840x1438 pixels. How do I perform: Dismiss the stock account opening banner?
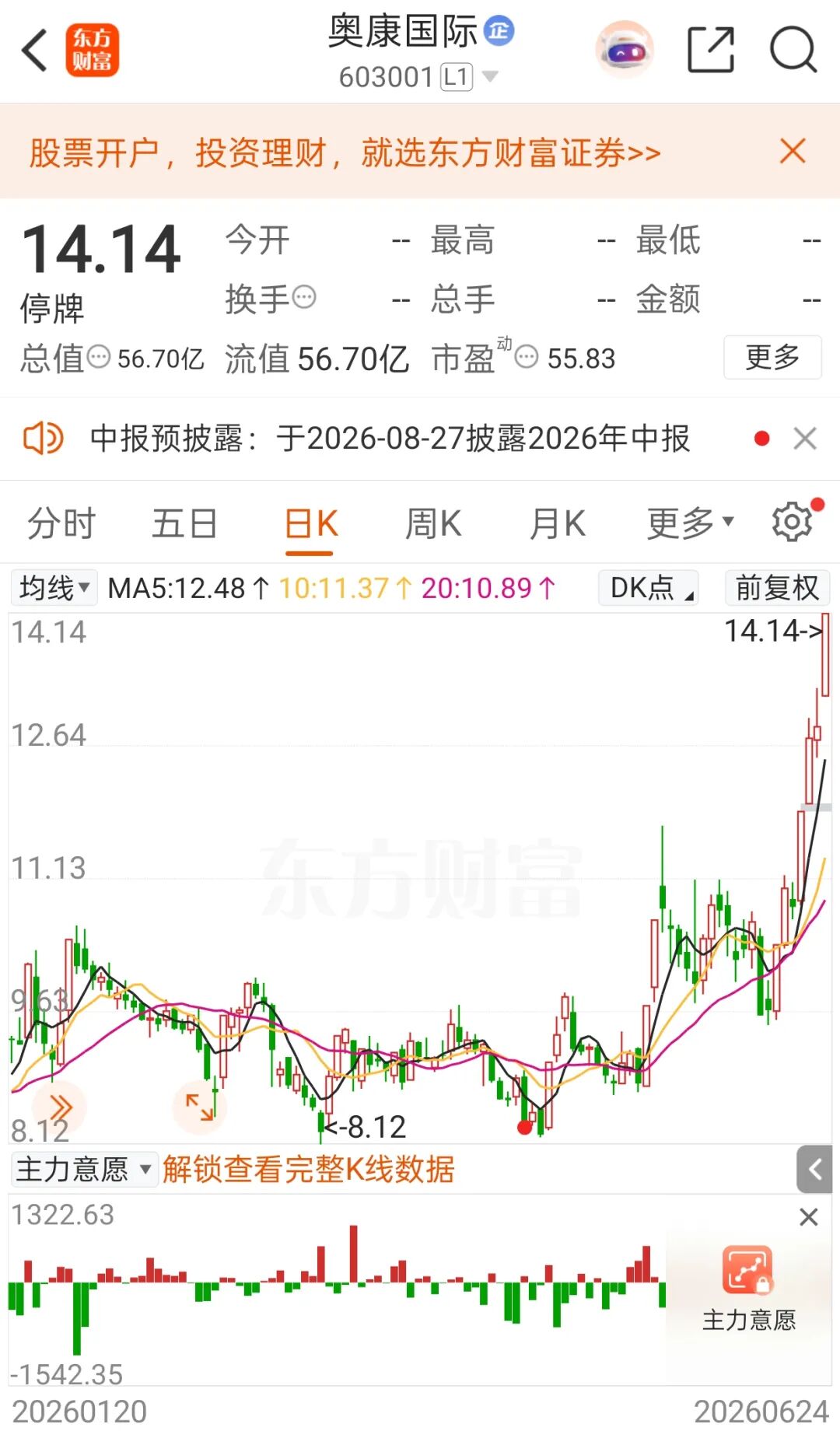point(793,151)
